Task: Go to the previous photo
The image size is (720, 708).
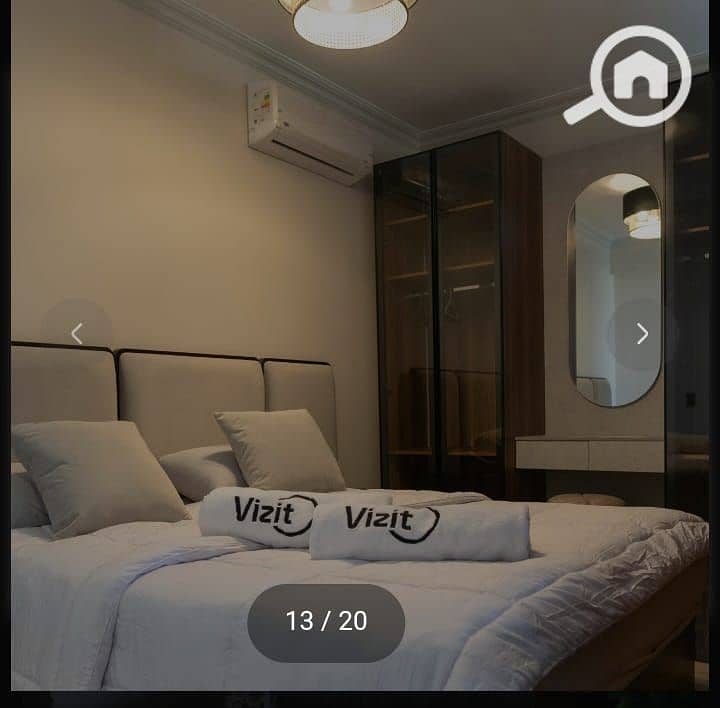Action: coord(76,334)
